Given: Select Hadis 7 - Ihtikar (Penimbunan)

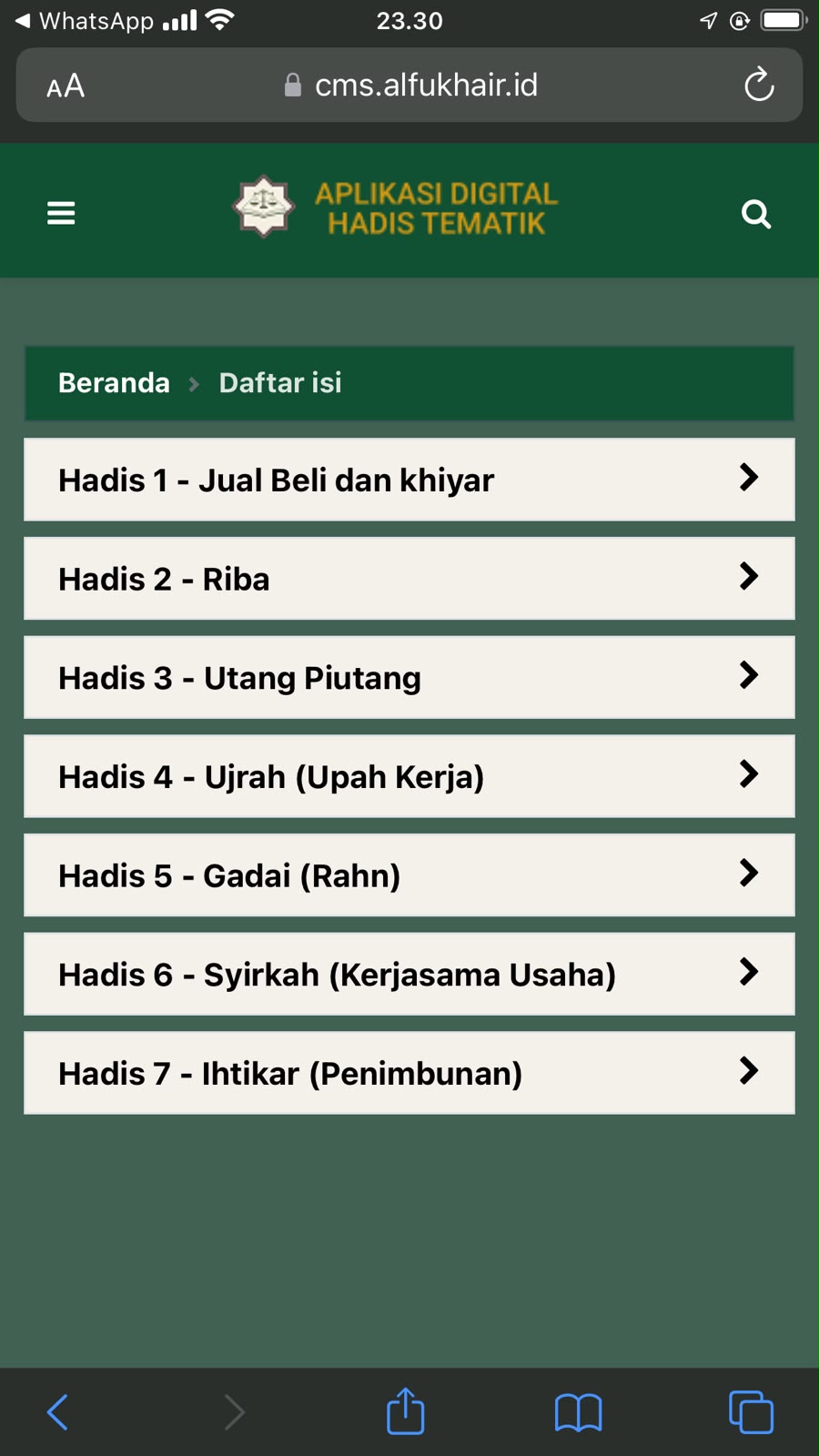Looking at the screenshot, I should 409,1073.
